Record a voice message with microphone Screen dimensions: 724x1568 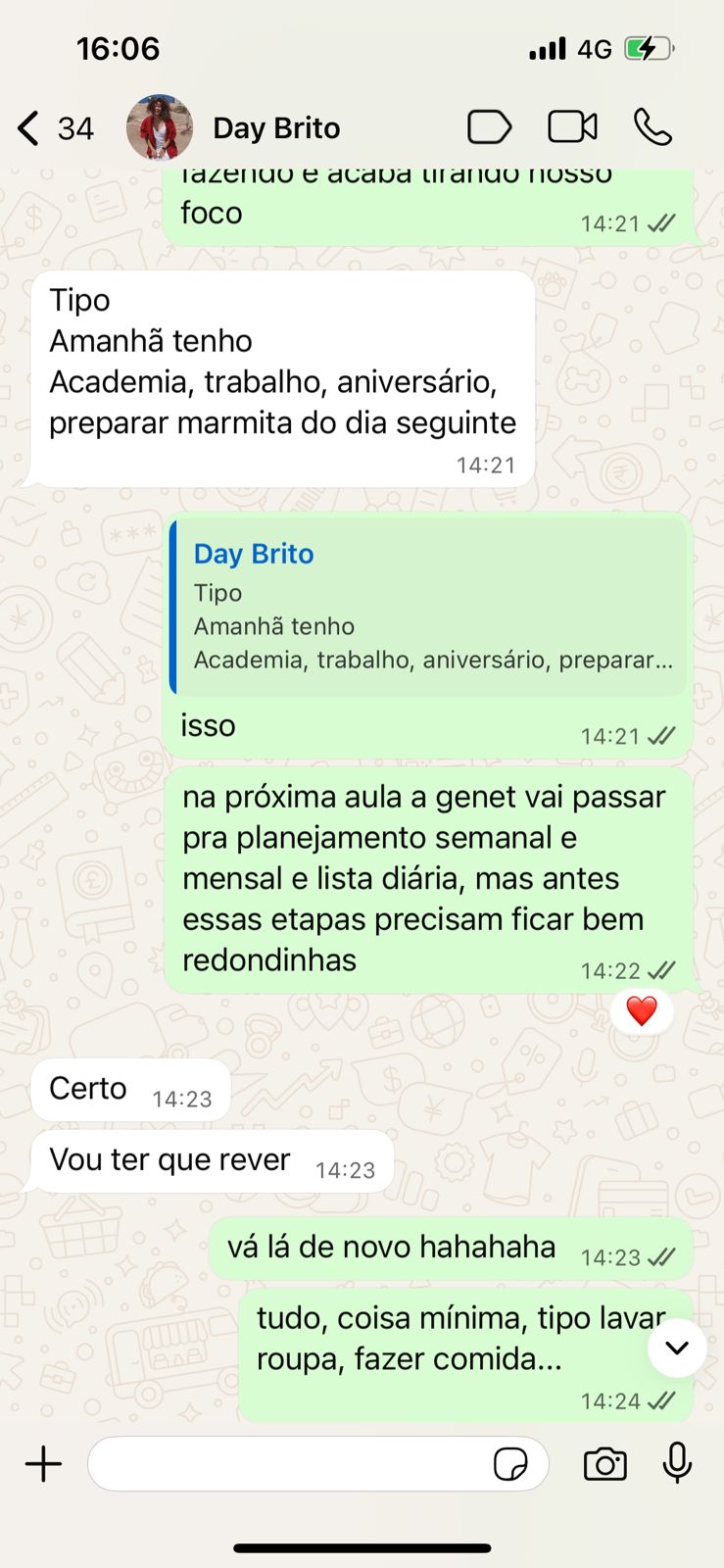pos(677,1464)
